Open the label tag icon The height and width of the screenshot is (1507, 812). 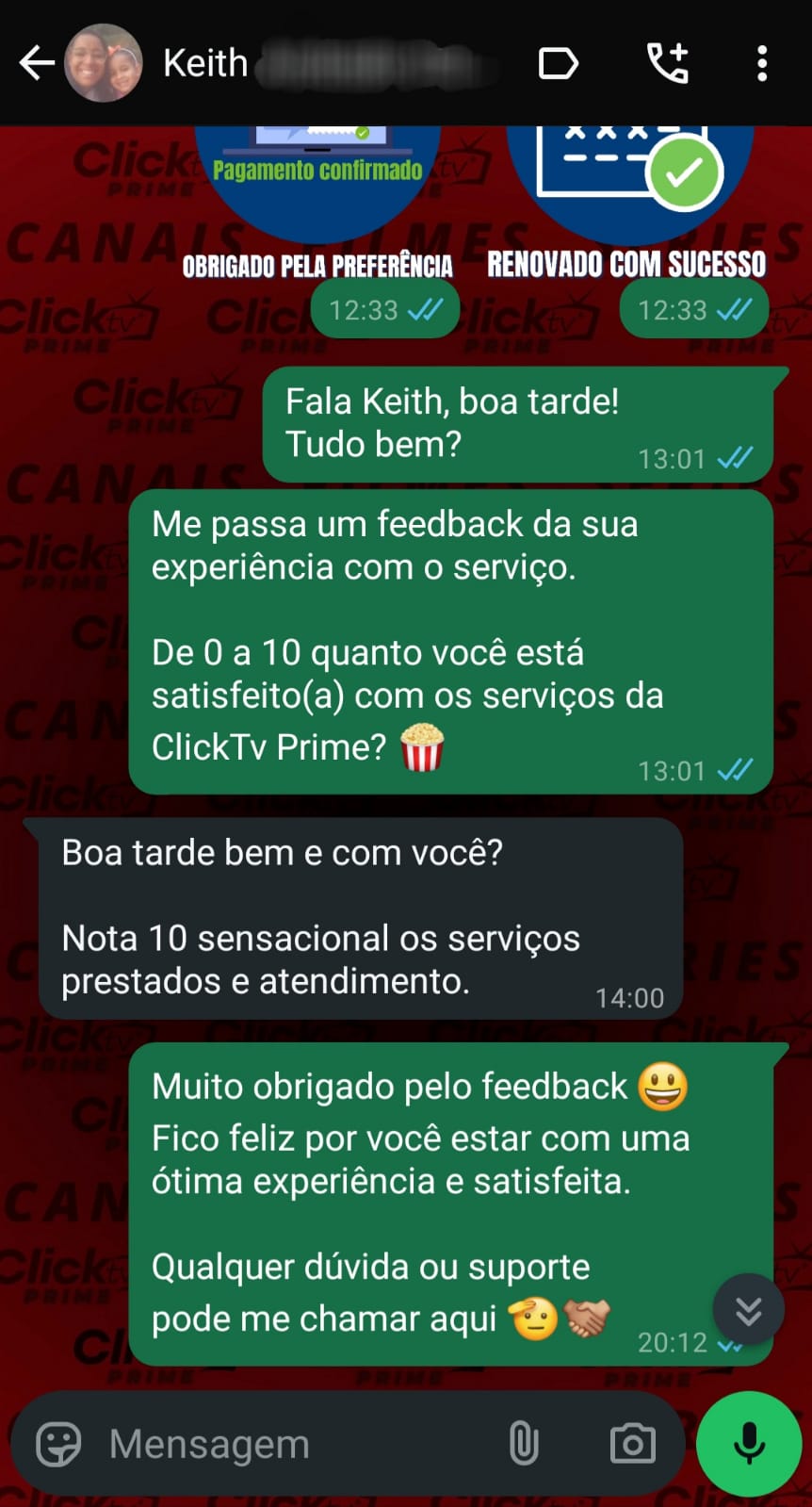[558, 64]
